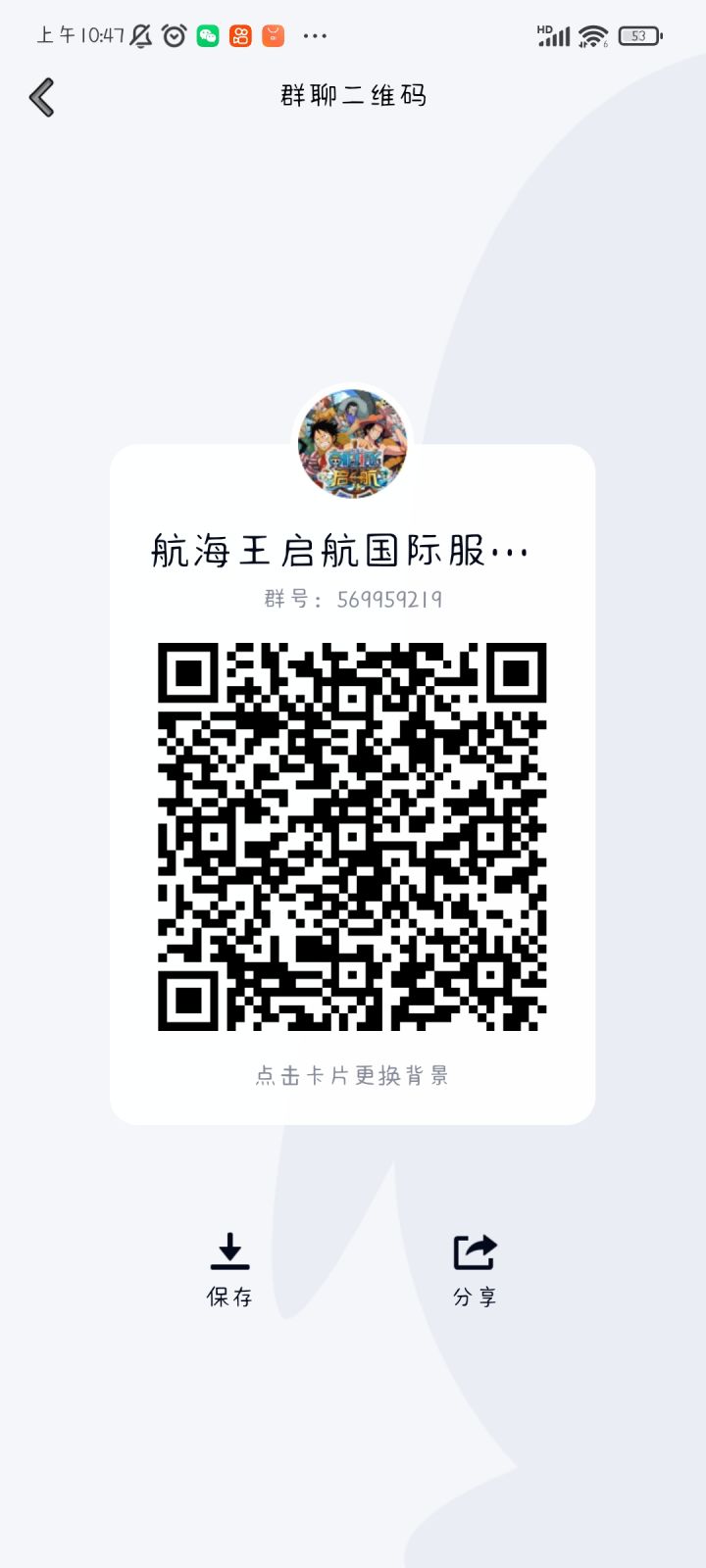Tap the back arrow to leave QR page

tap(41, 96)
